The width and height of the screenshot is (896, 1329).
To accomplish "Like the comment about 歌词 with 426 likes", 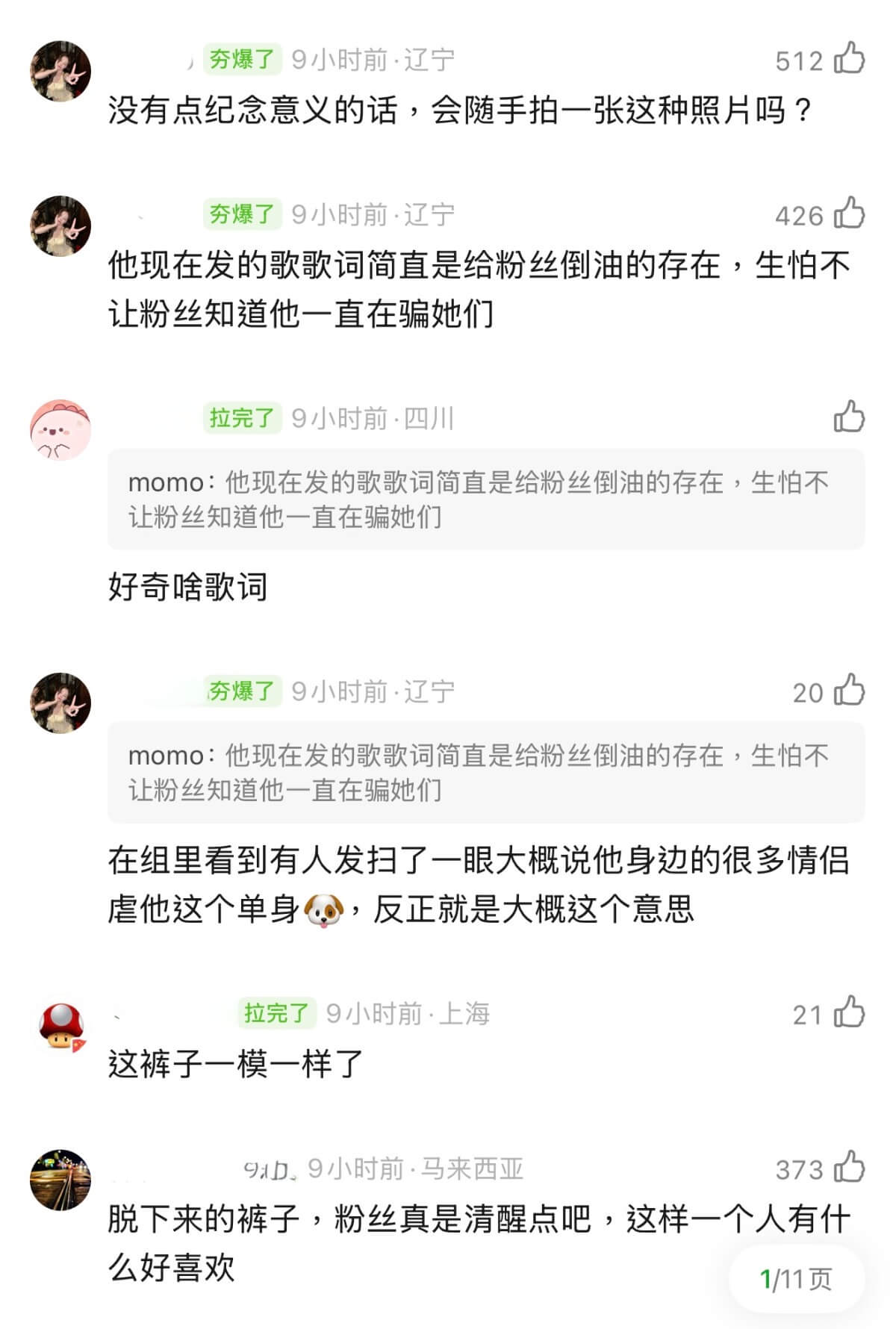I will tap(849, 214).
